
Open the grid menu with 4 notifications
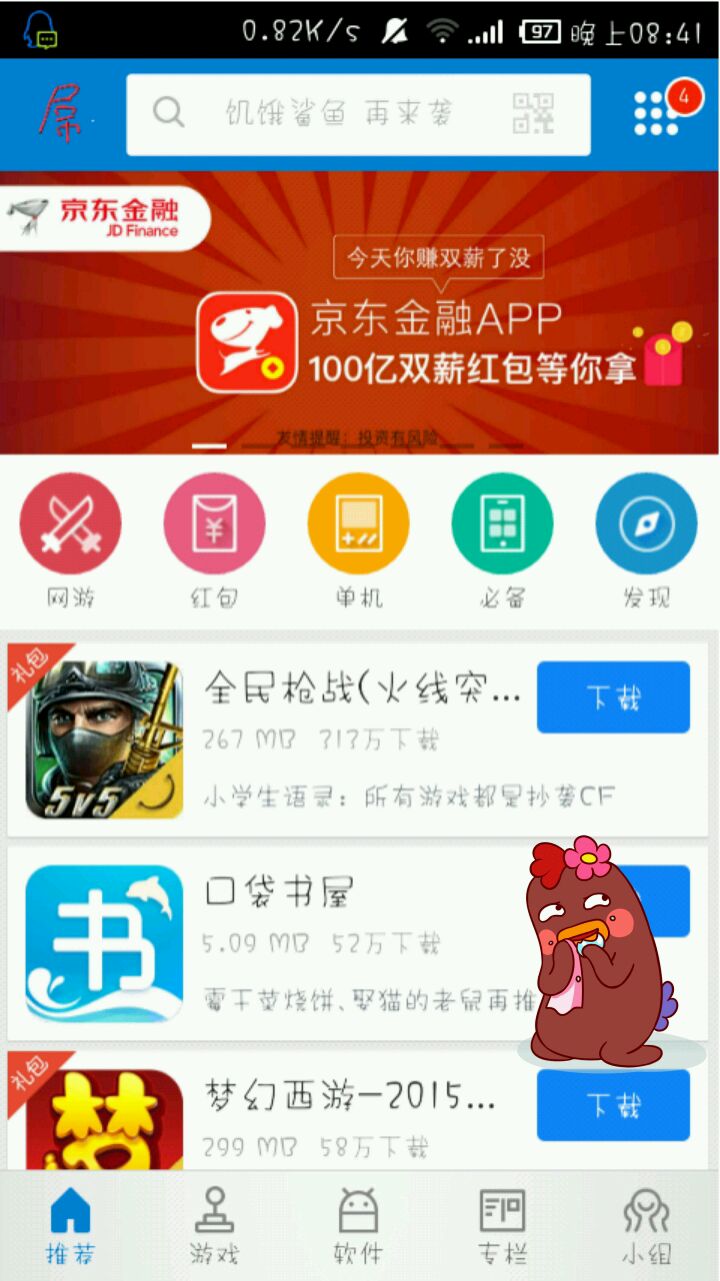pyautogui.click(x=657, y=114)
